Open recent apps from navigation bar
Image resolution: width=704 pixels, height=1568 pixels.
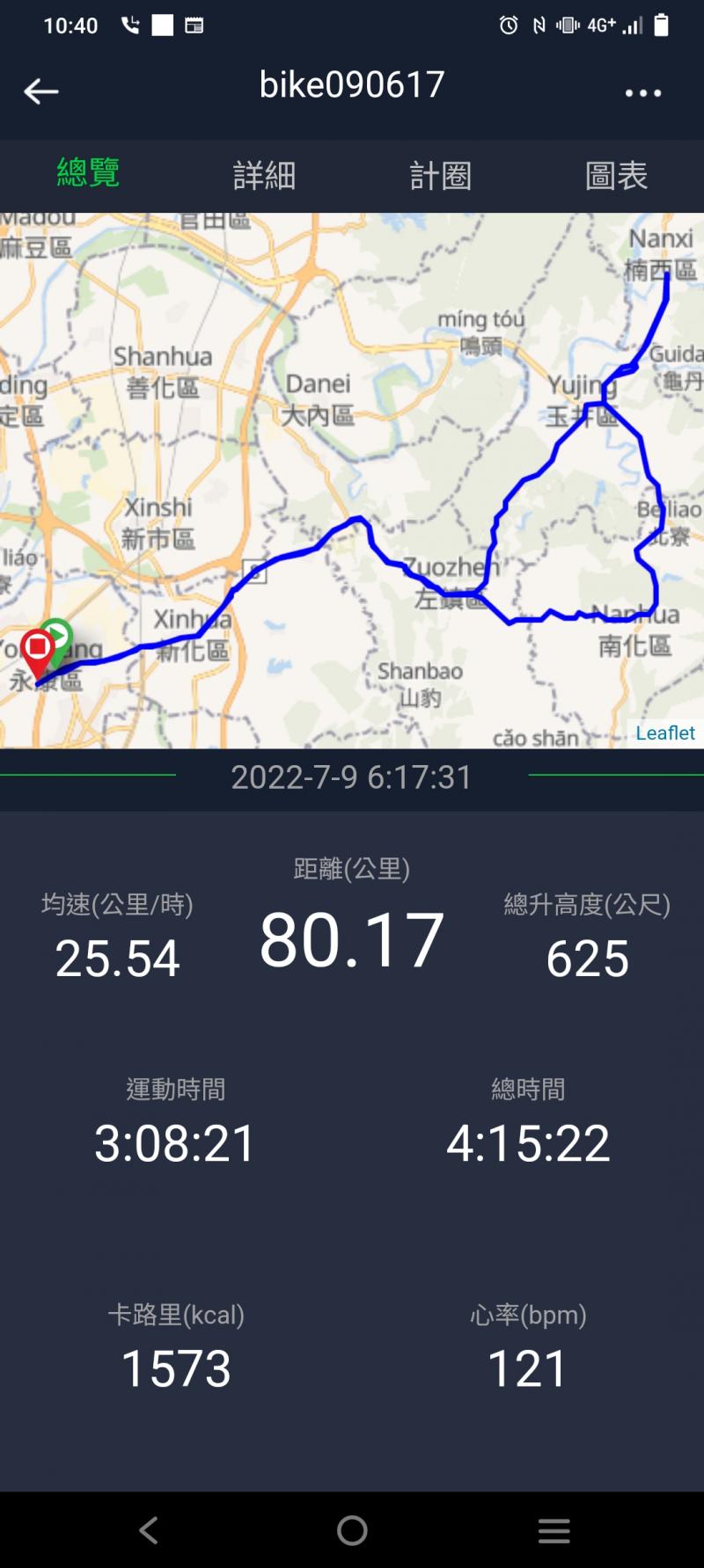(554, 1530)
